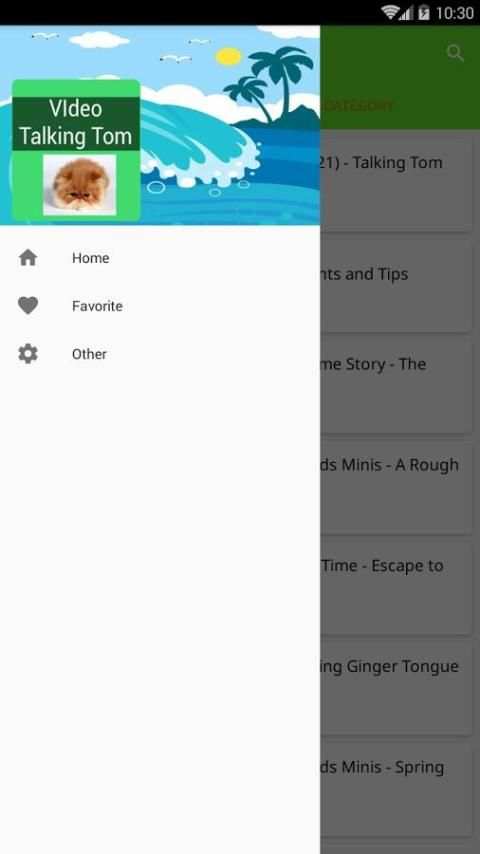480x854 pixels.
Task: Open the 'Minis - A Rough' video card
Action: tap(396, 485)
